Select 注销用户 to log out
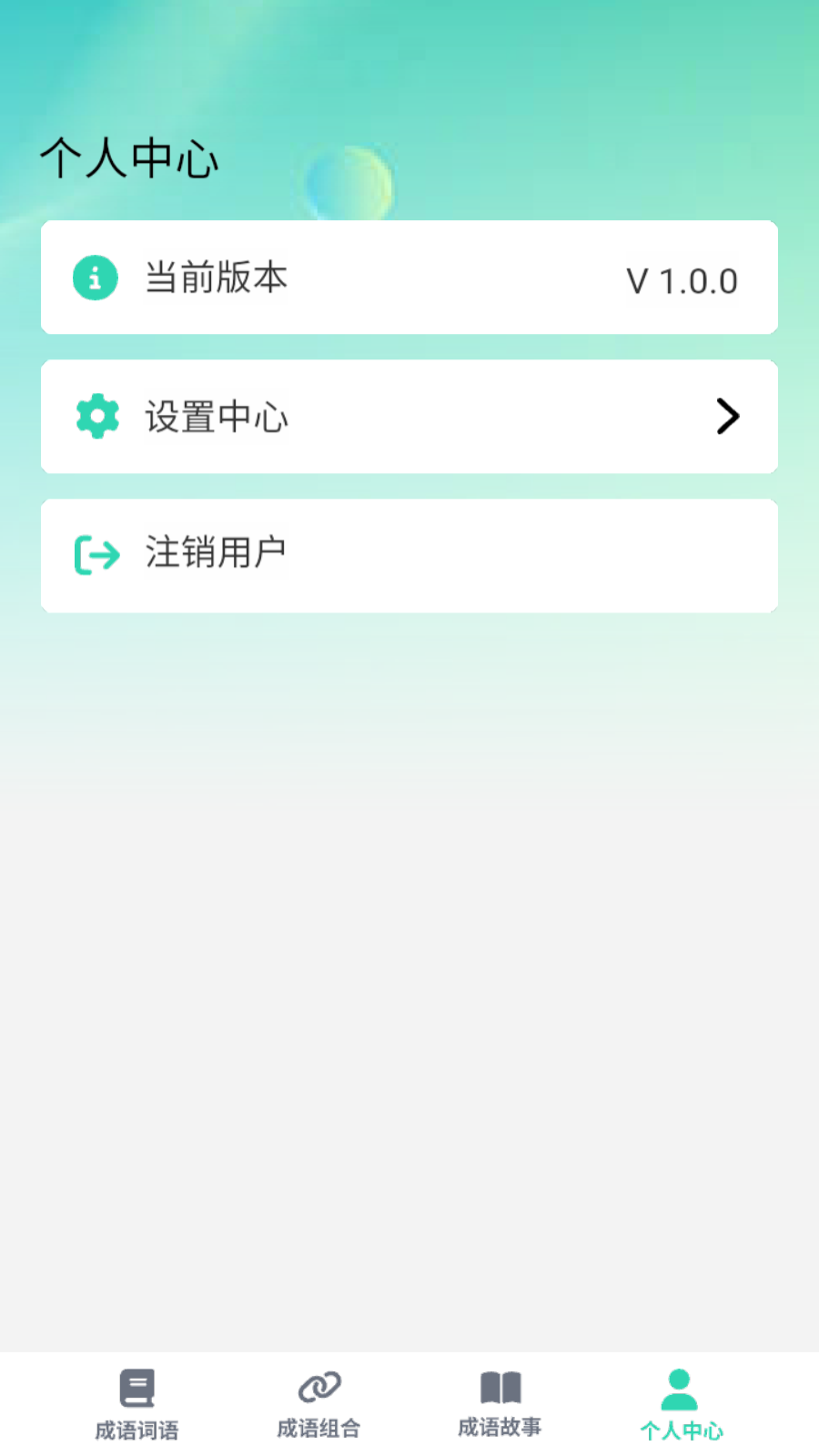The height and width of the screenshot is (1456, 819). click(409, 555)
